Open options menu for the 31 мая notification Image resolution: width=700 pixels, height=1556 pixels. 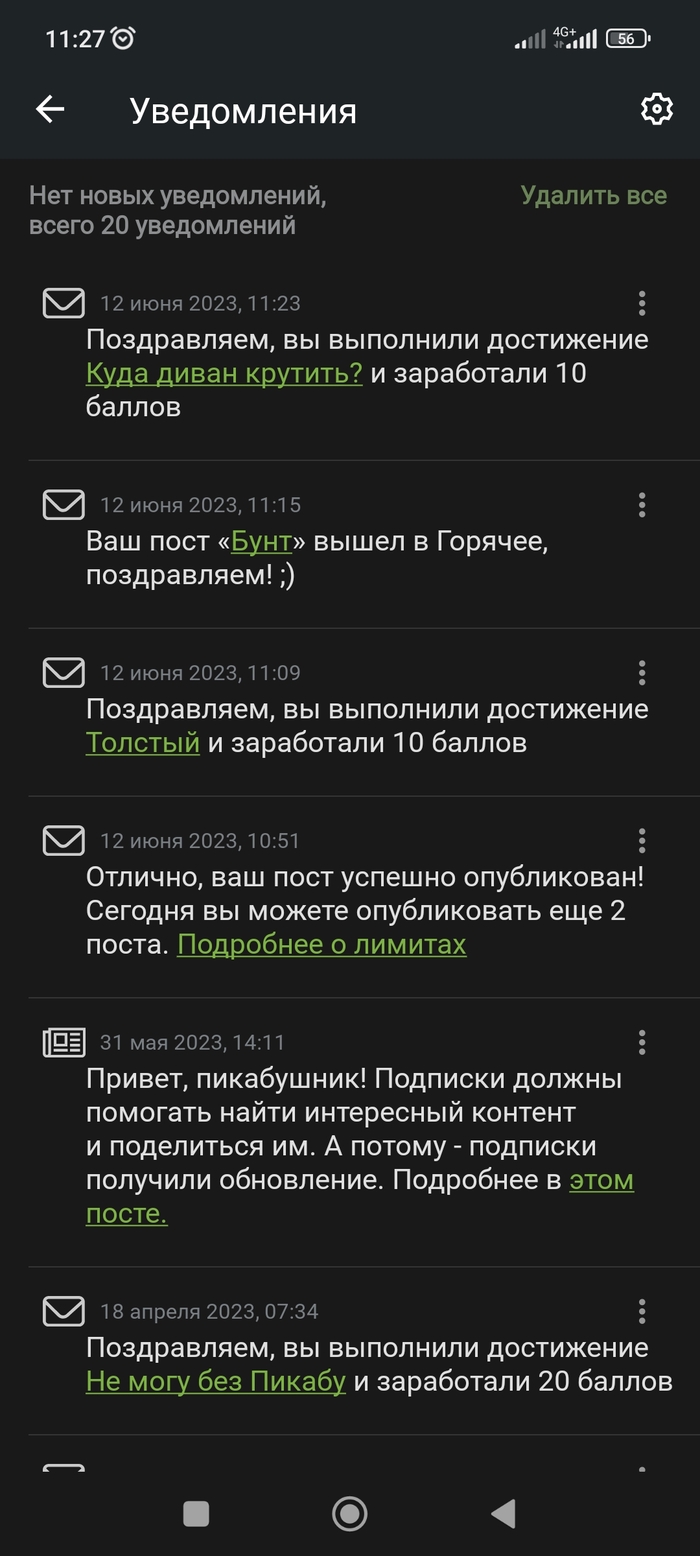pyautogui.click(x=642, y=1043)
